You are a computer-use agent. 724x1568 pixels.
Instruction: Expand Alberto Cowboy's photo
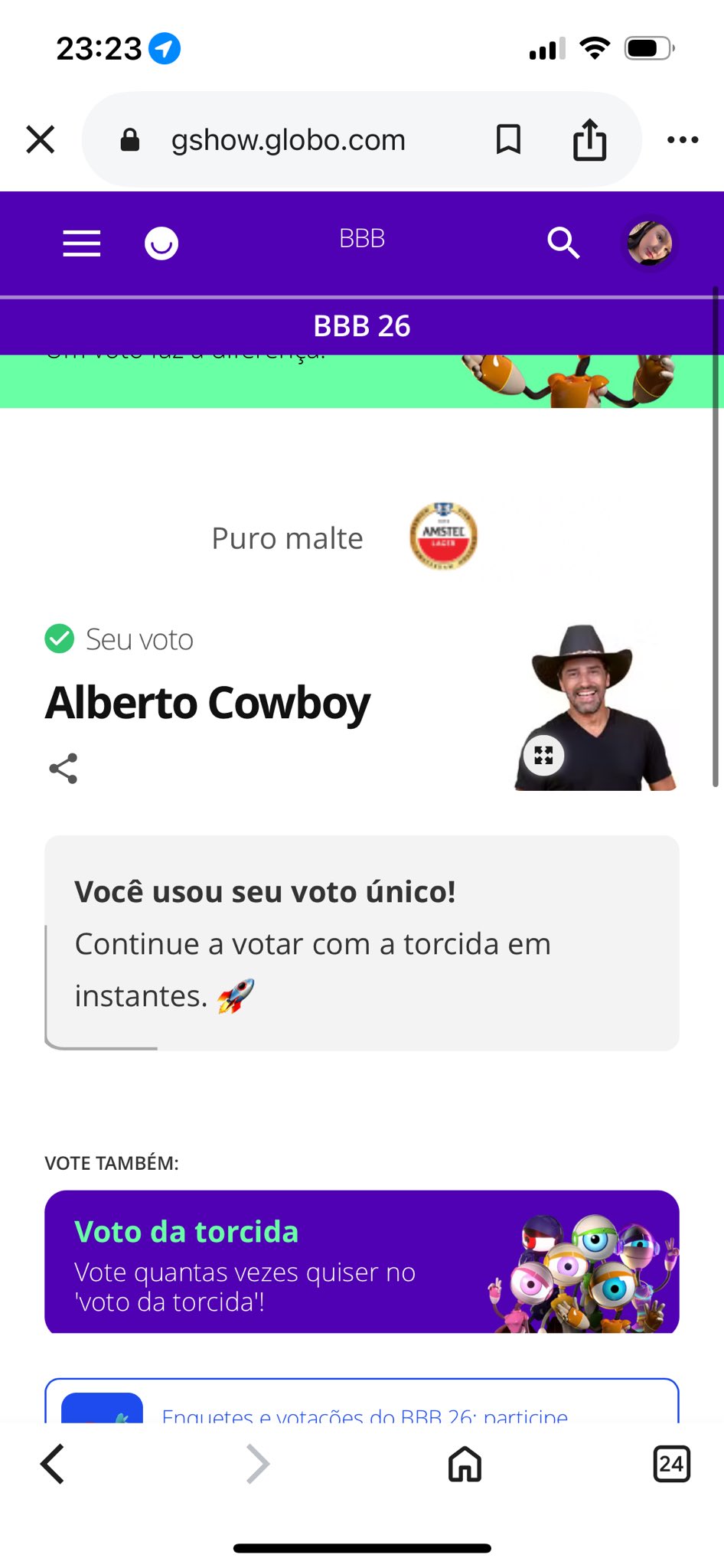coord(543,755)
